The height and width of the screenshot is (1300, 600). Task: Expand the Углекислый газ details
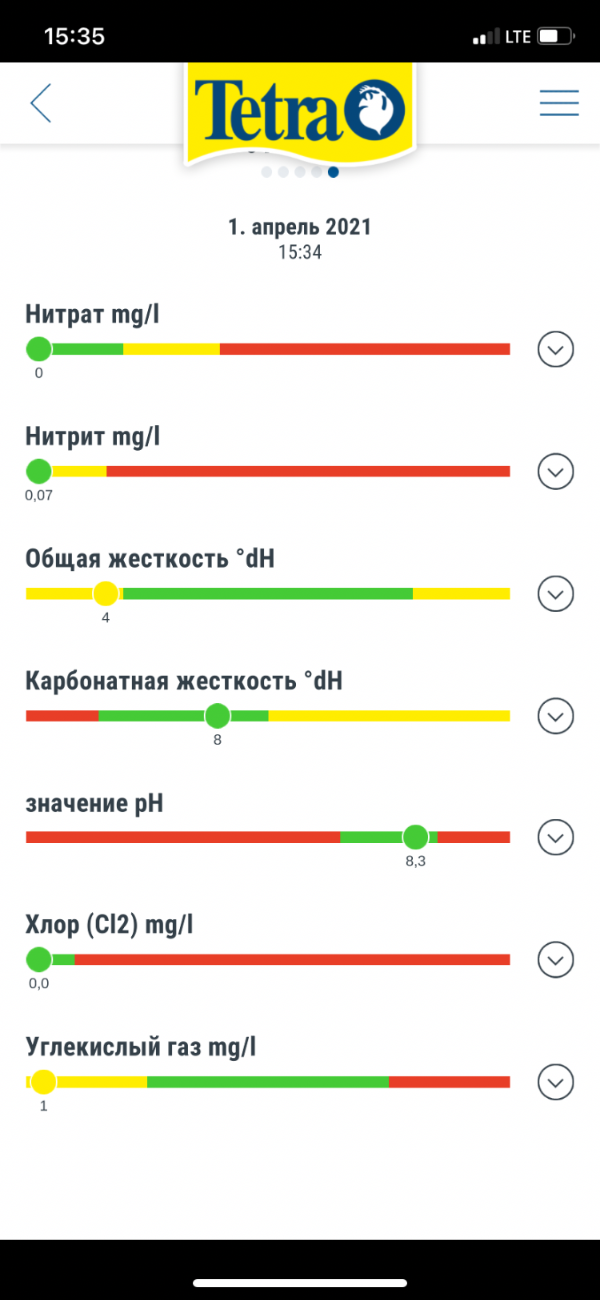(x=556, y=1081)
